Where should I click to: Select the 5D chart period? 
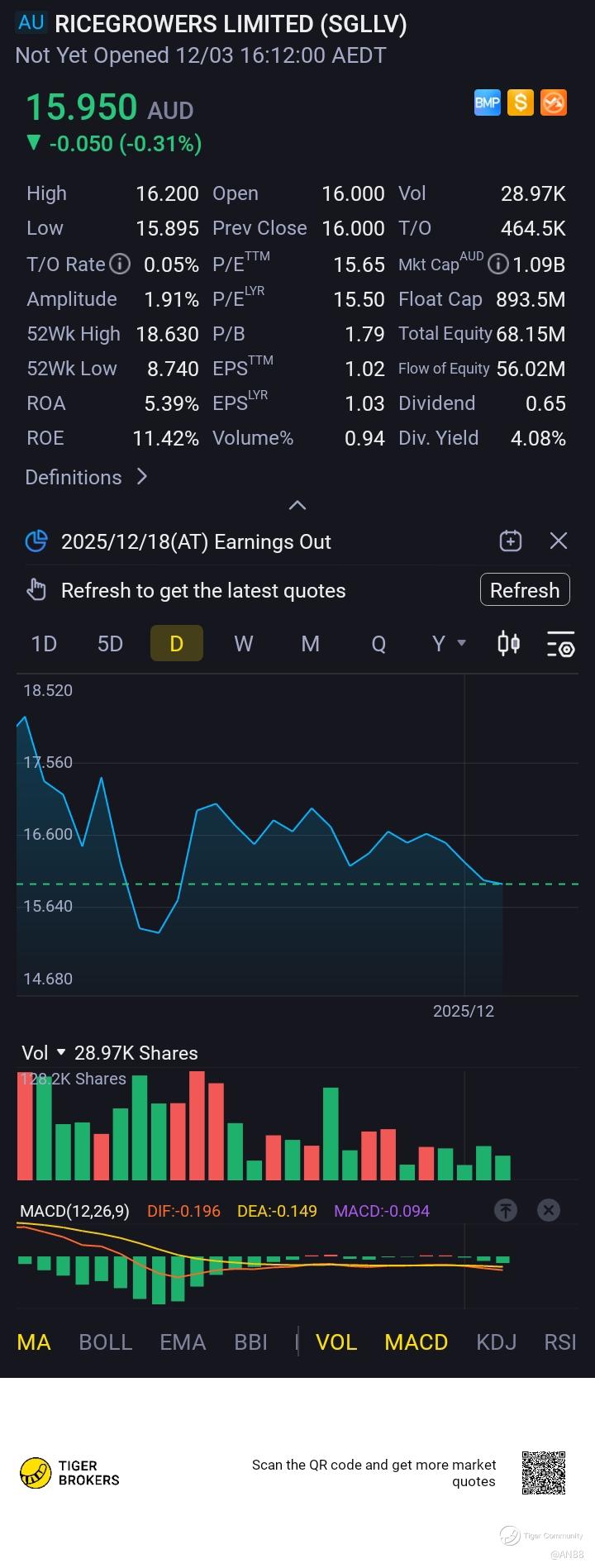[110, 643]
